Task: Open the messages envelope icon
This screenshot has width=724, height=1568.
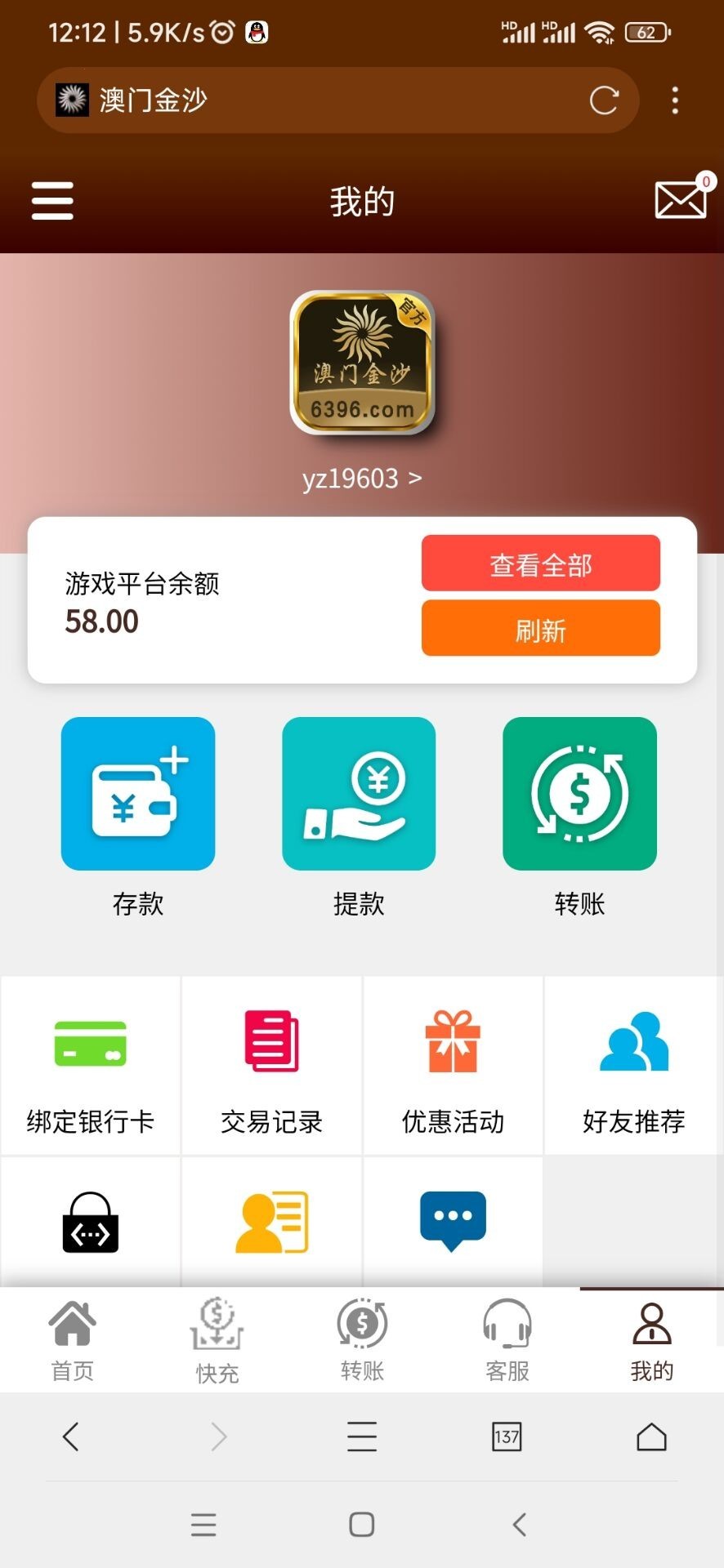Action: pos(681,199)
